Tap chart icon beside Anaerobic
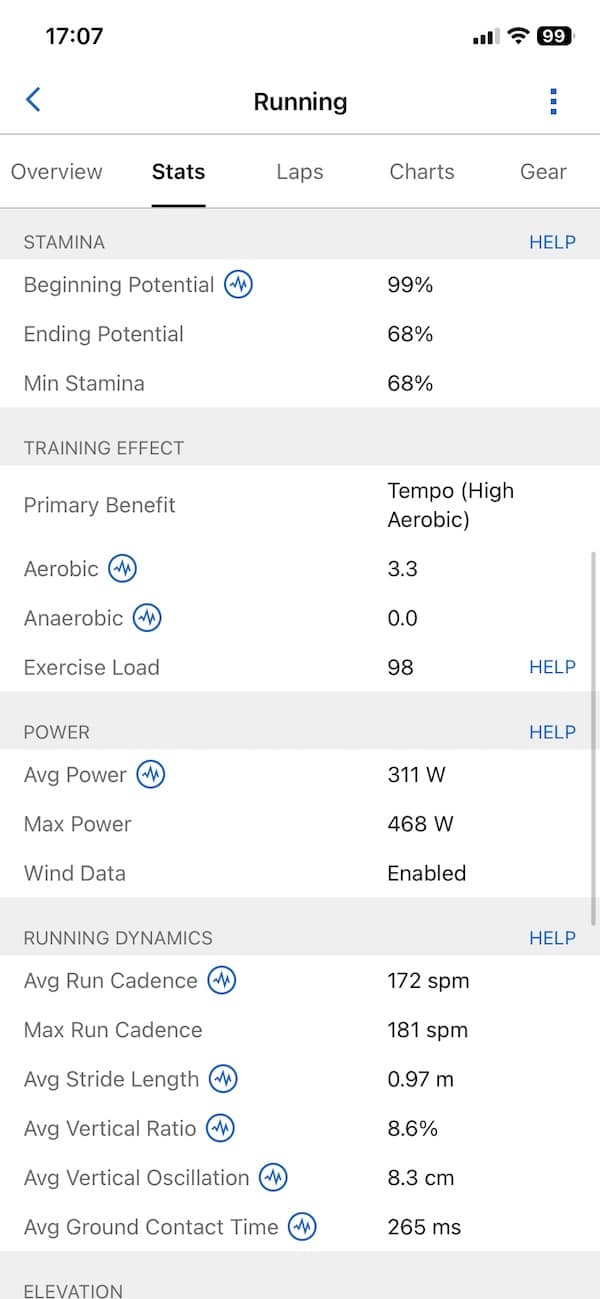600x1299 pixels. tap(147, 618)
